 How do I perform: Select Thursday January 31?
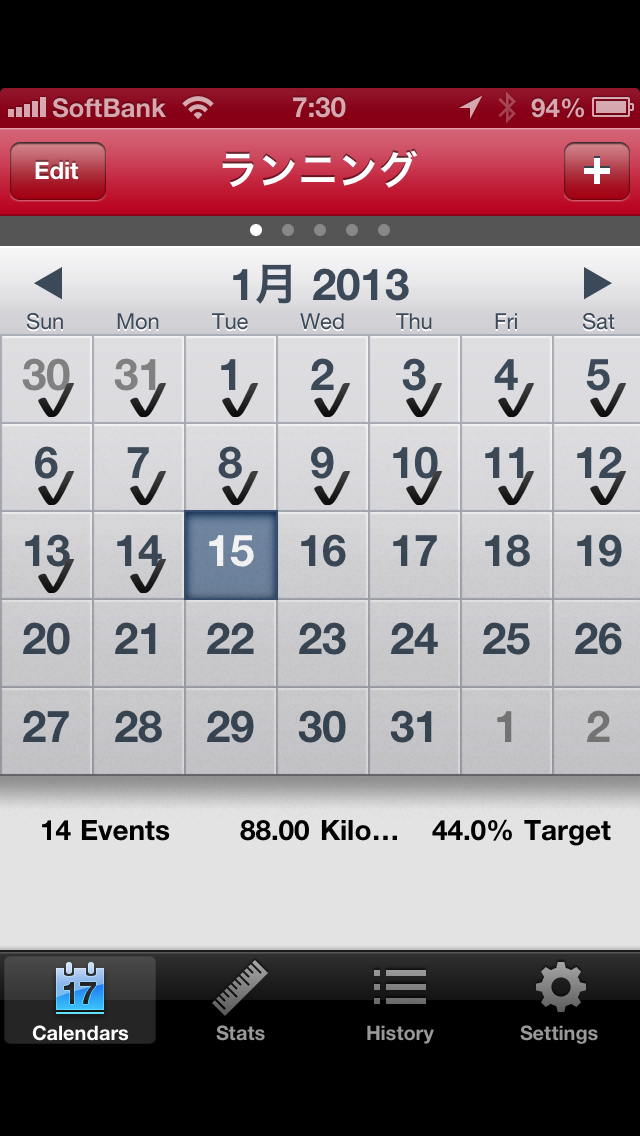[414, 731]
